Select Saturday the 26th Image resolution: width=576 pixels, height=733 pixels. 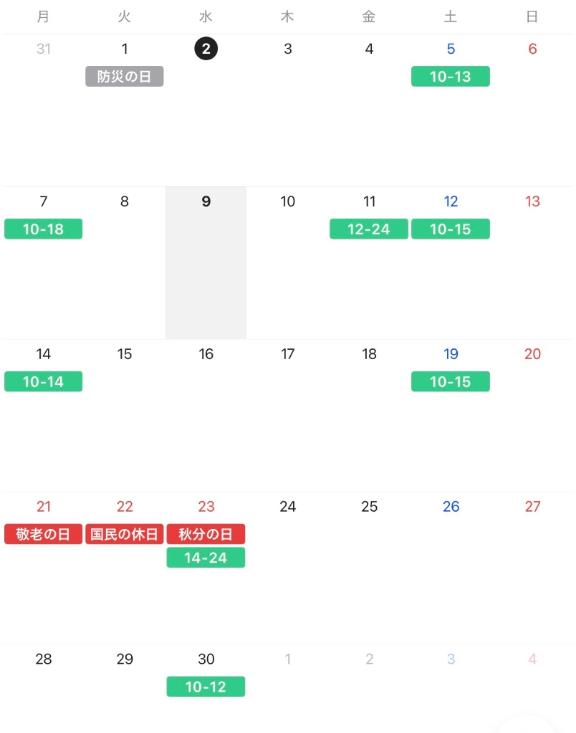[x=451, y=506]
